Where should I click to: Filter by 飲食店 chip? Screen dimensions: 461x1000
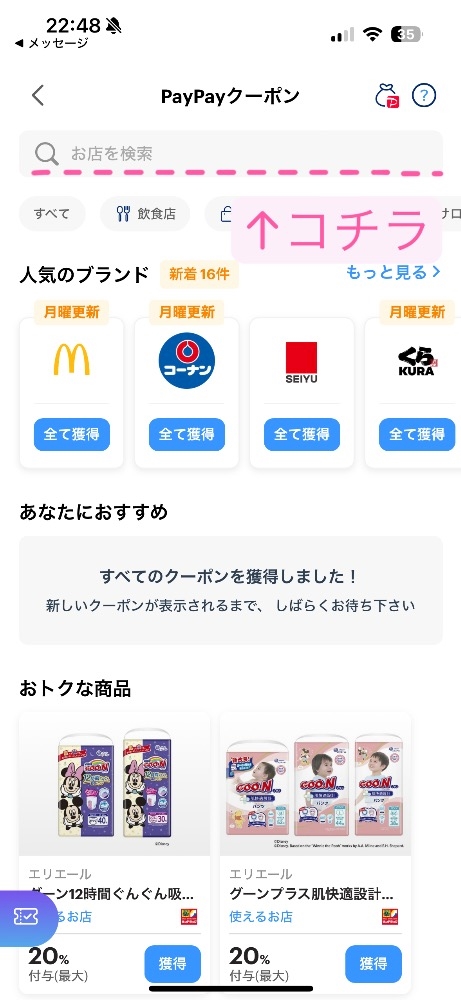coord(146,214)
